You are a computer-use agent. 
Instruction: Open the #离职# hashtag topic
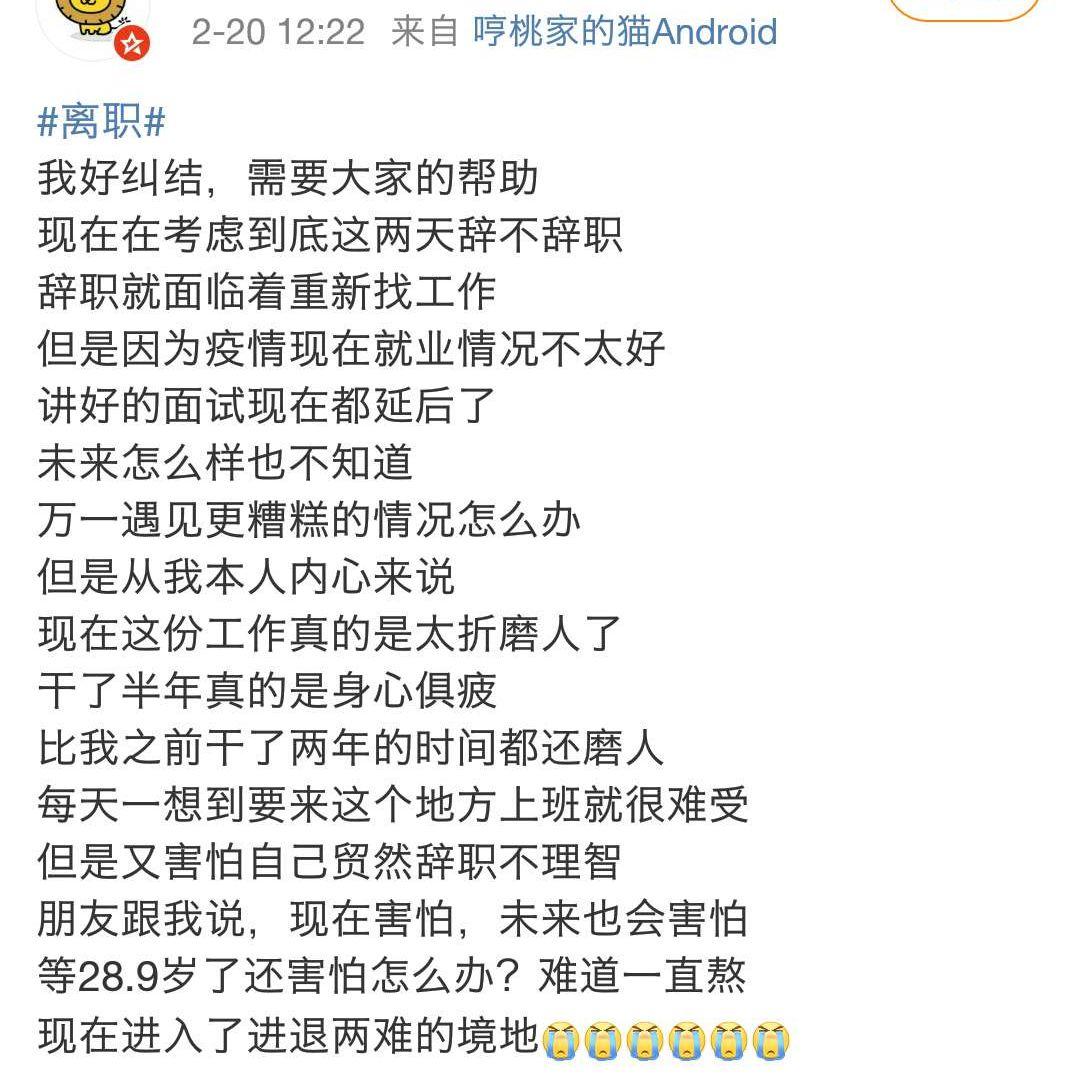click(101, 123)
